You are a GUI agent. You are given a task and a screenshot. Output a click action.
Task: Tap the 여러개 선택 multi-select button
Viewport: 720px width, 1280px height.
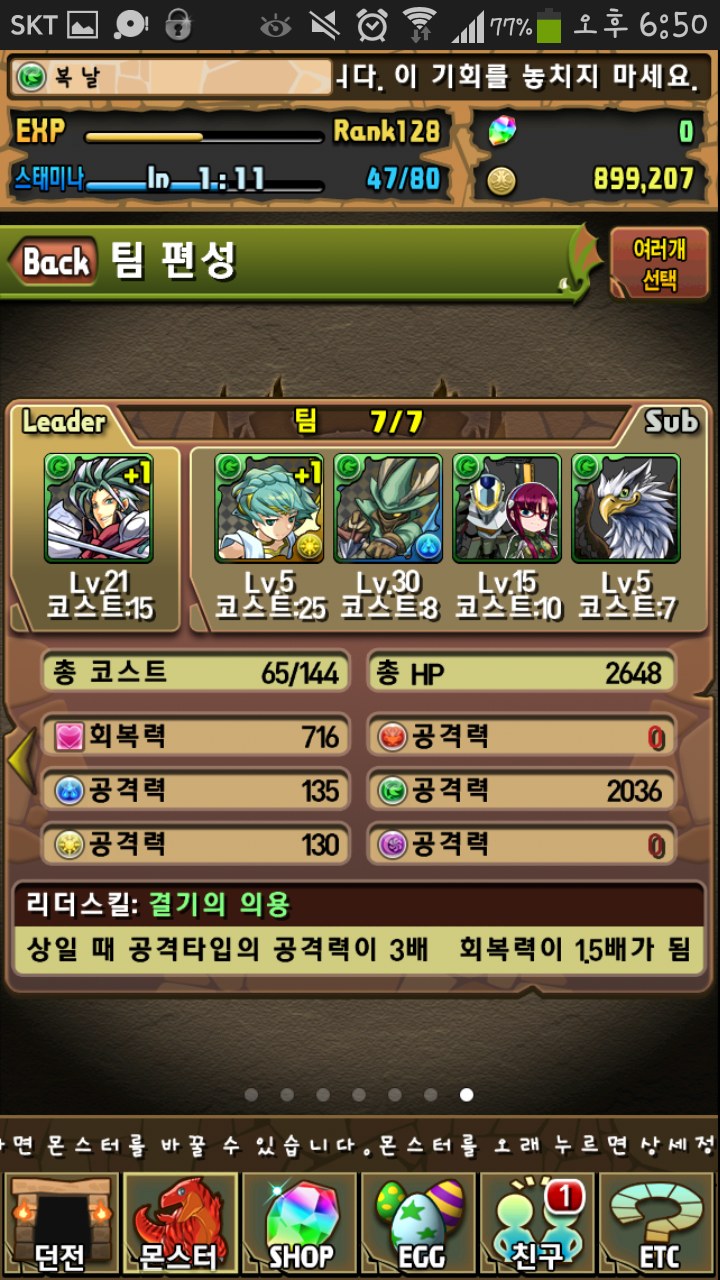coord(658,264)
